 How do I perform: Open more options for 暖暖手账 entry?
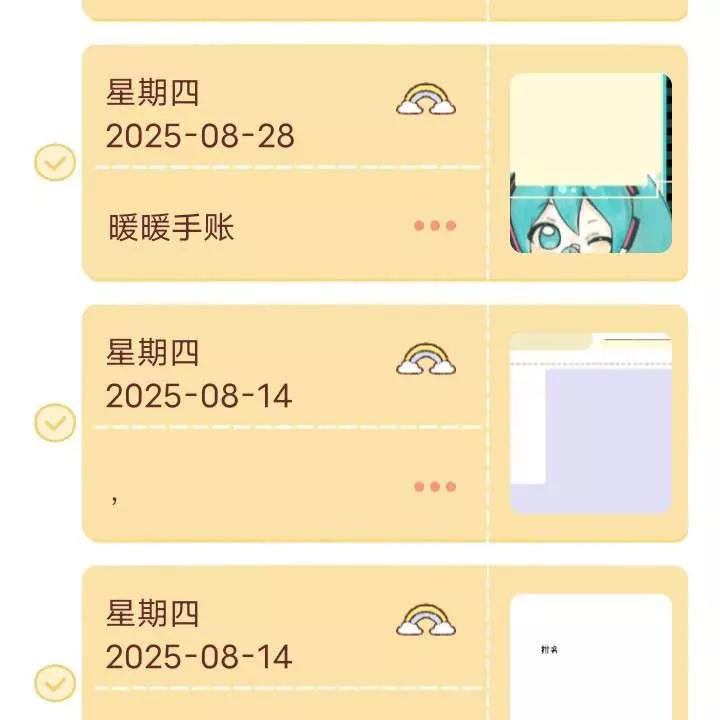435,226
